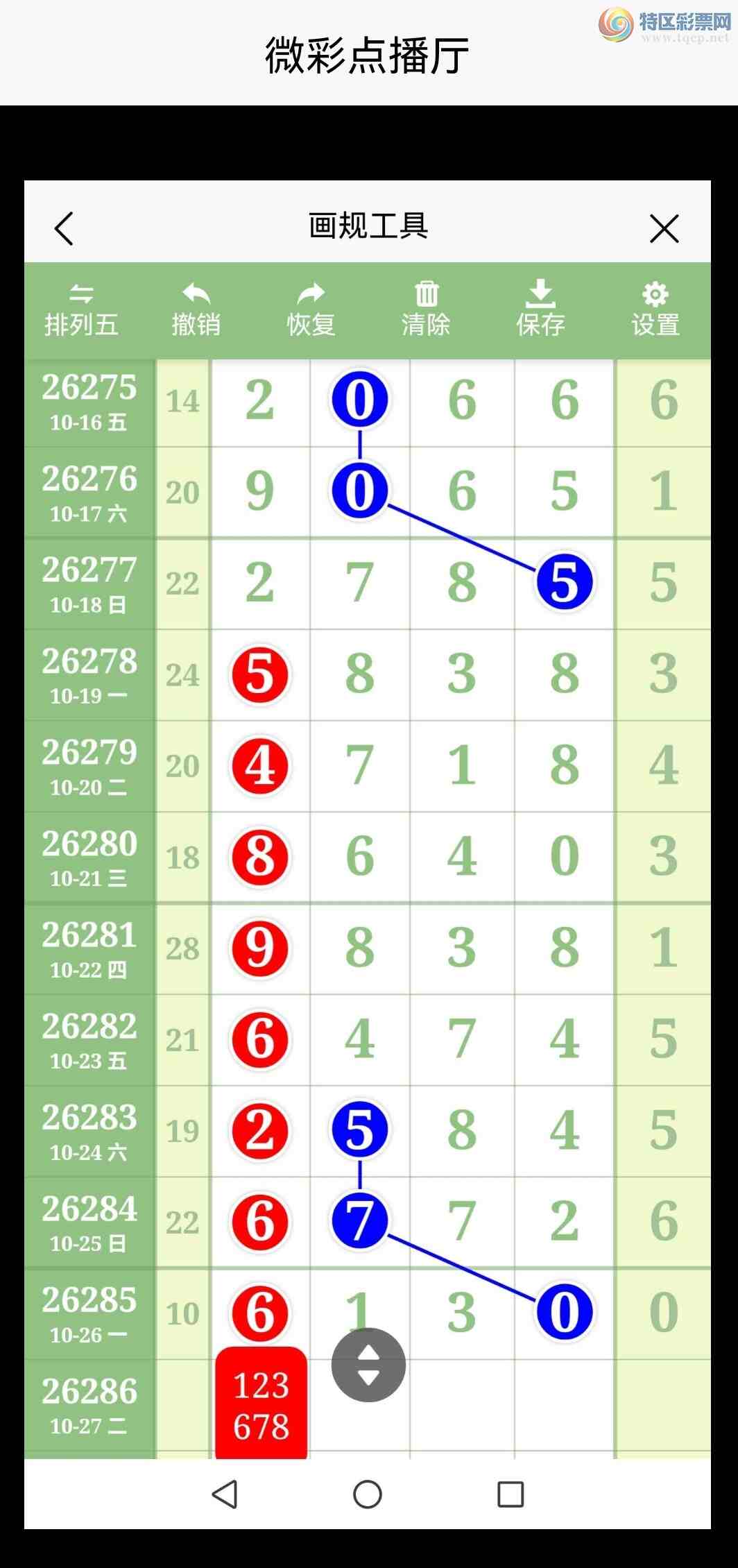Tap the system home button
This screenshot has width=738, height=1568.
368,1494
